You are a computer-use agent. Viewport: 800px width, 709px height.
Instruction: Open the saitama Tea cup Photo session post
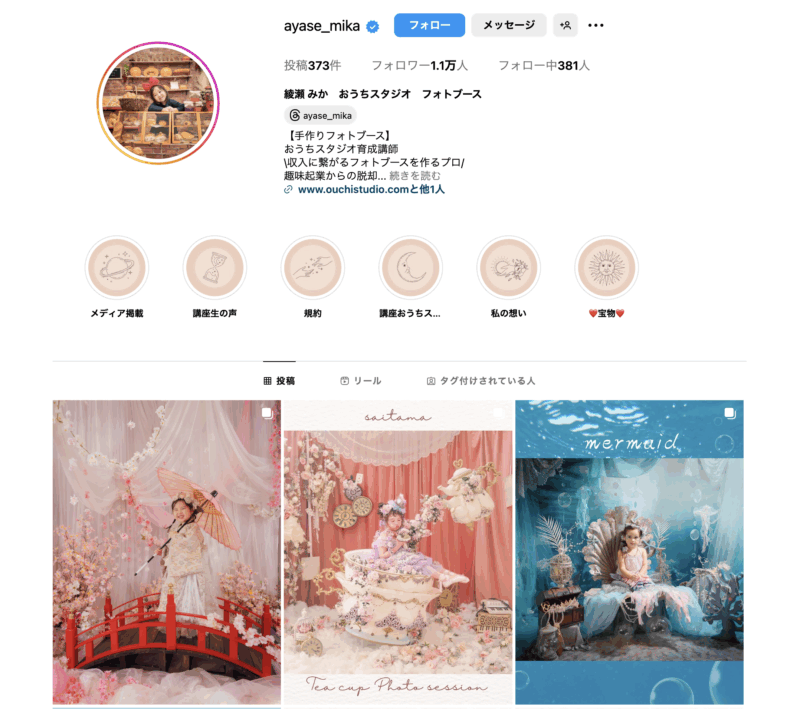398,552
